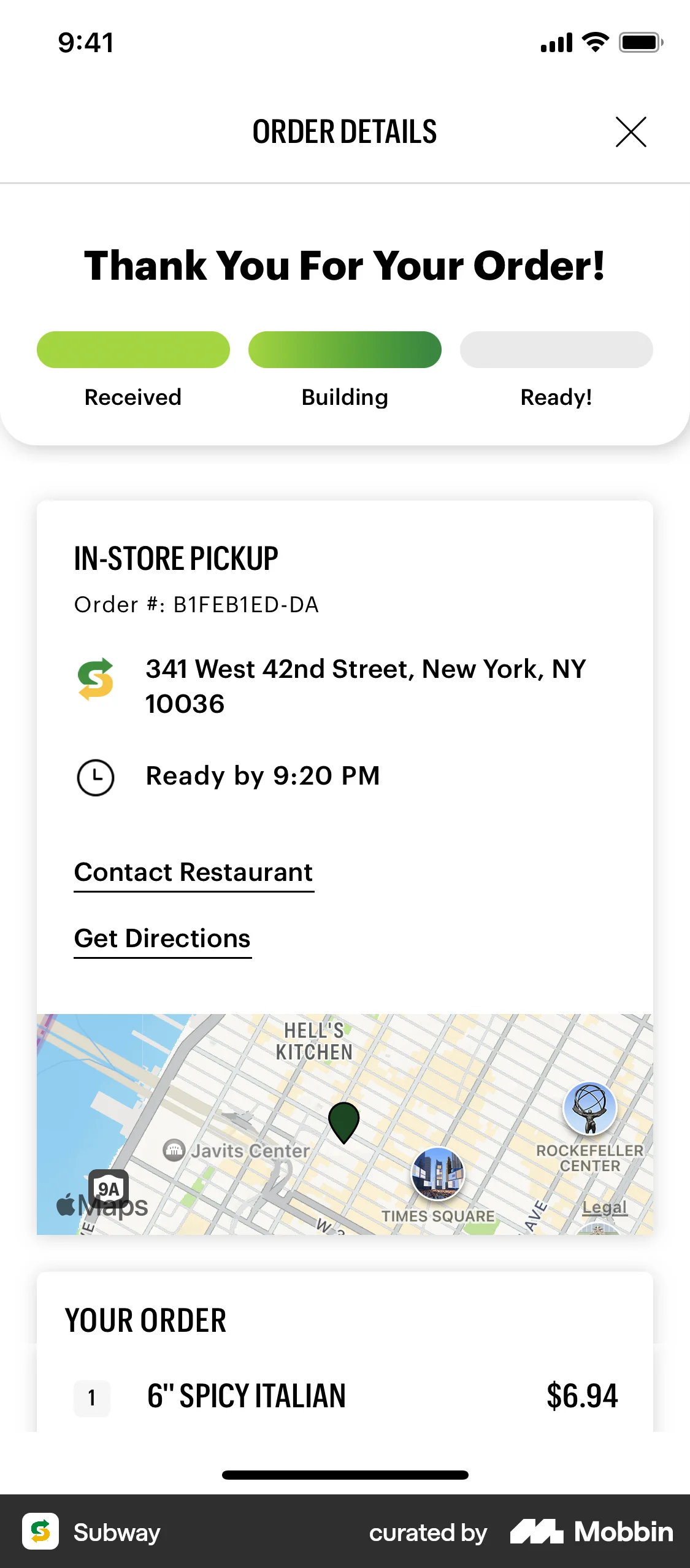Open Get Directions
Image resolution: width=690 pixels, height=1568 pixels.
(162, 938)
